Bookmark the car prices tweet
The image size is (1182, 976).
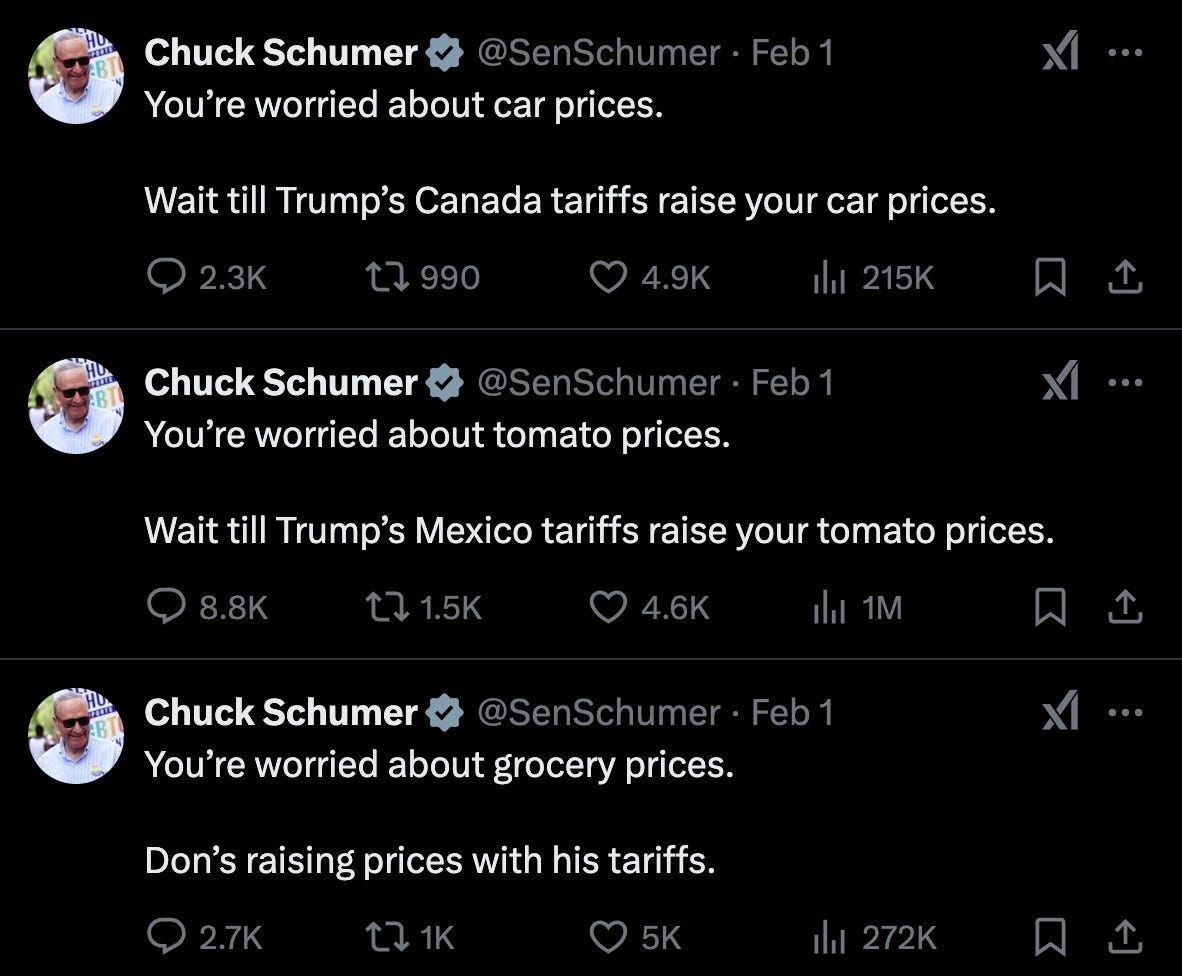1049,277
